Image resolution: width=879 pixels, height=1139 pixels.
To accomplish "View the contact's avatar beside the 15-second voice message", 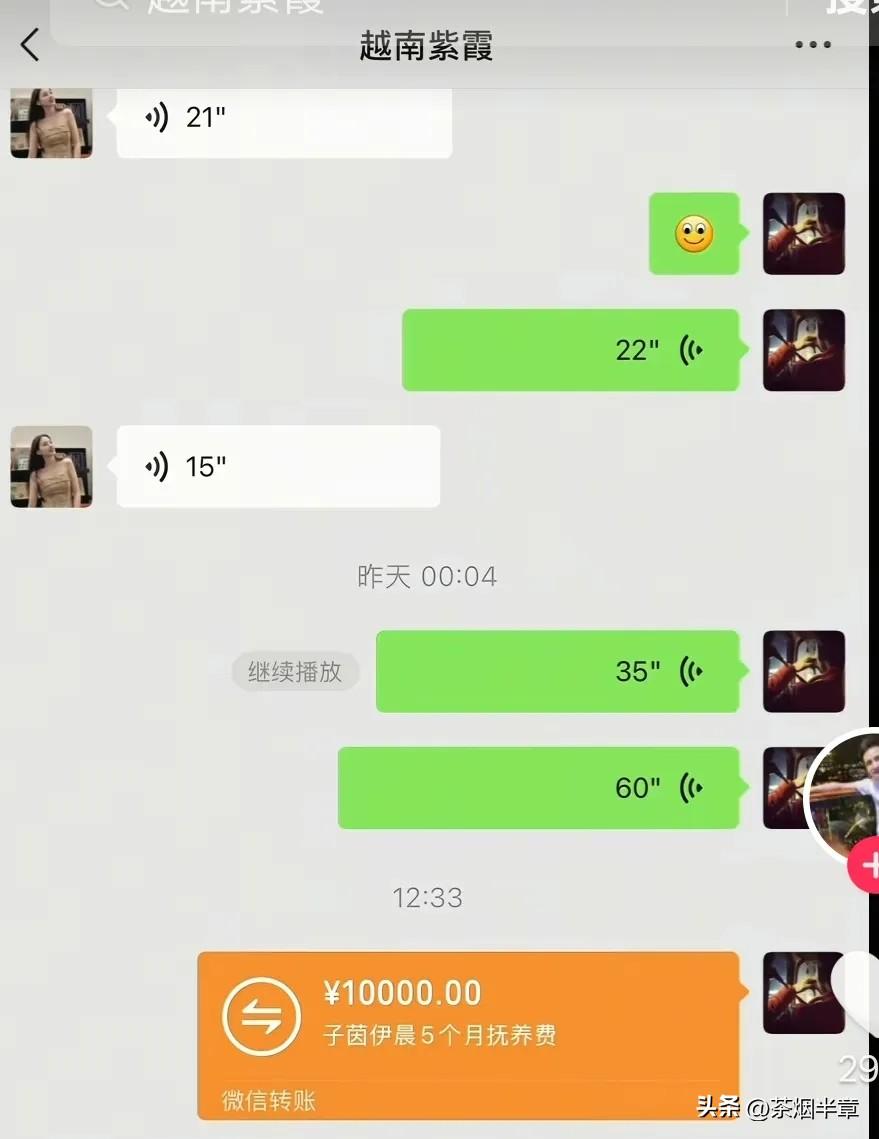I will pos(52,466).
